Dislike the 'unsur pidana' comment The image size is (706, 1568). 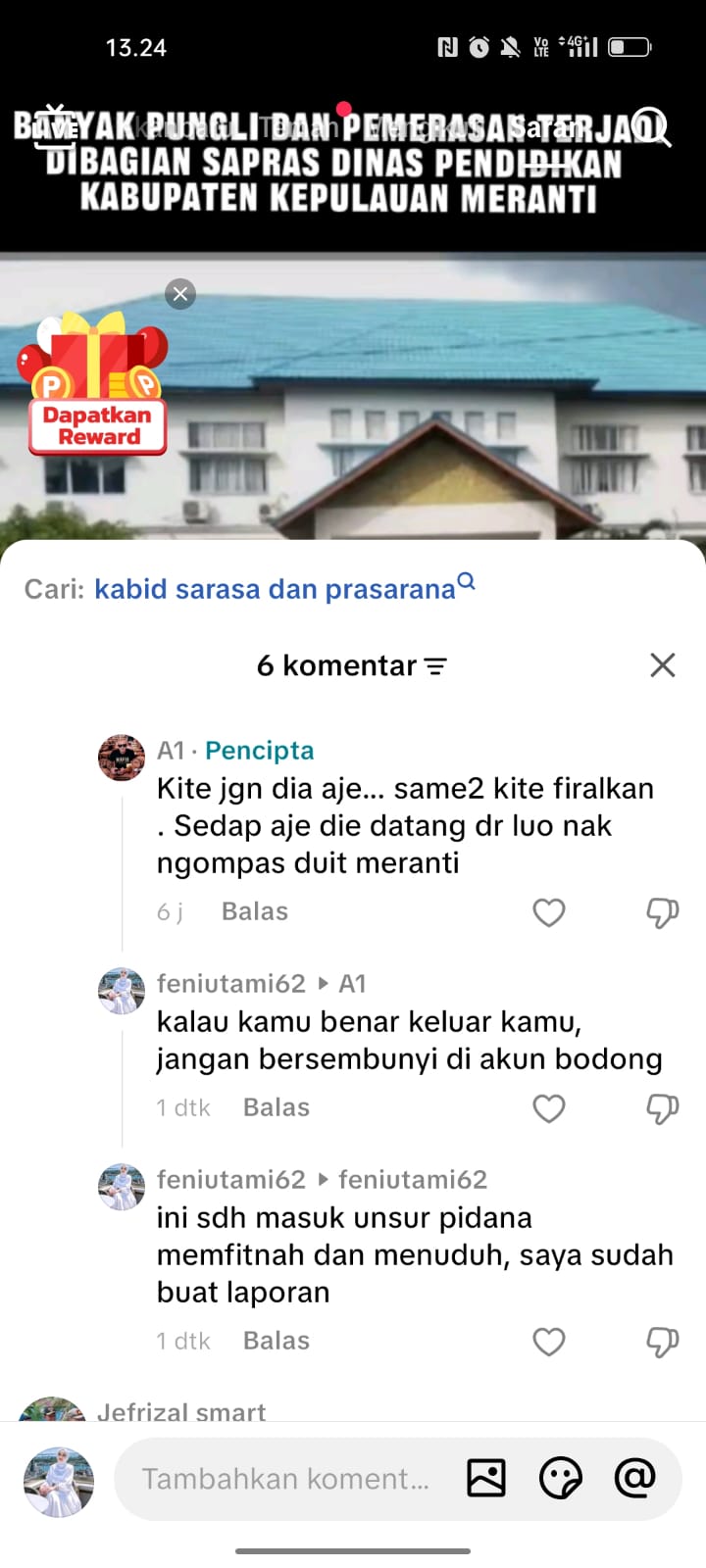click(x=663, y=1342)
